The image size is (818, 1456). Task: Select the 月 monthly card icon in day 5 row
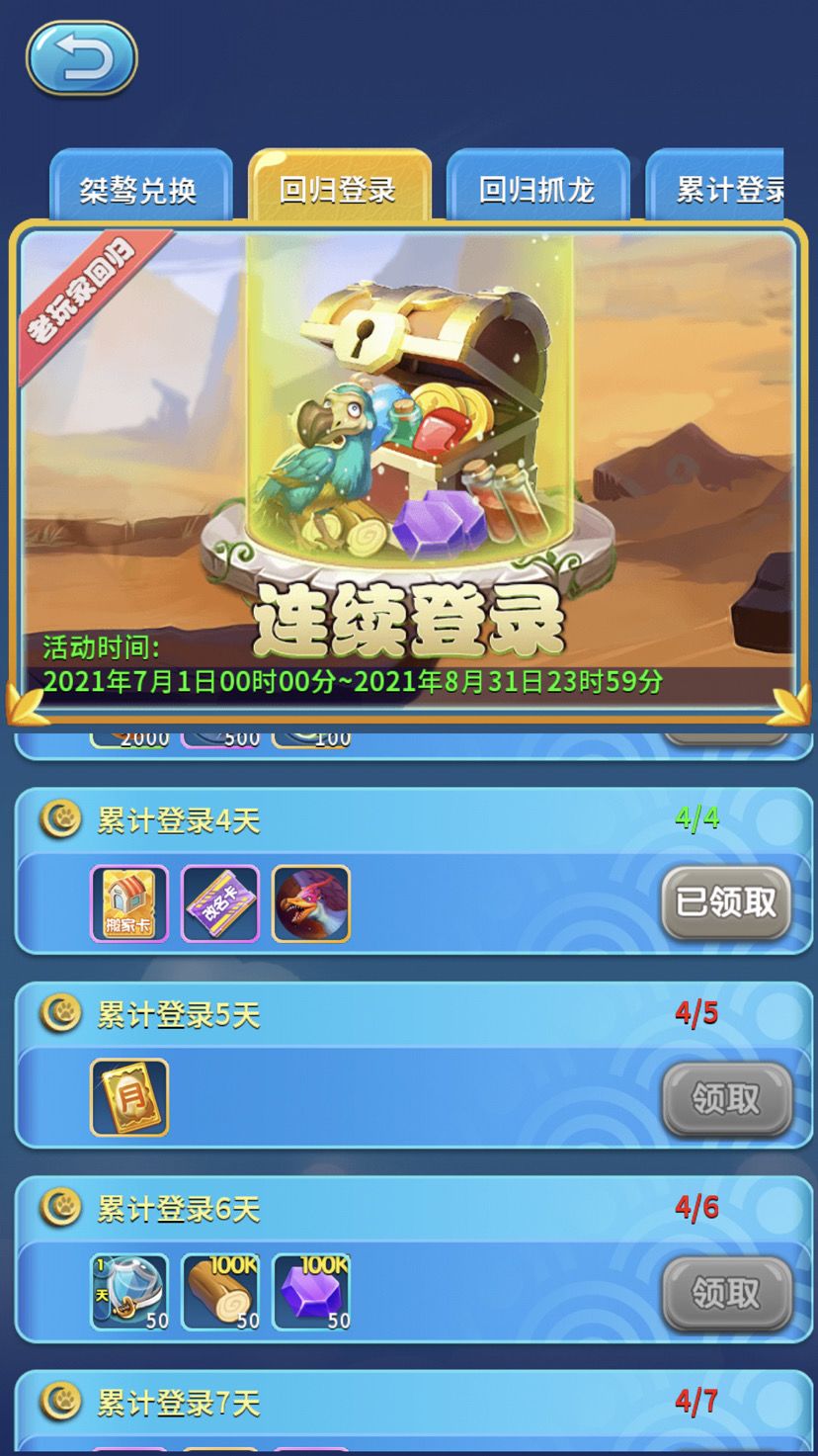(x=128, y=1096)
